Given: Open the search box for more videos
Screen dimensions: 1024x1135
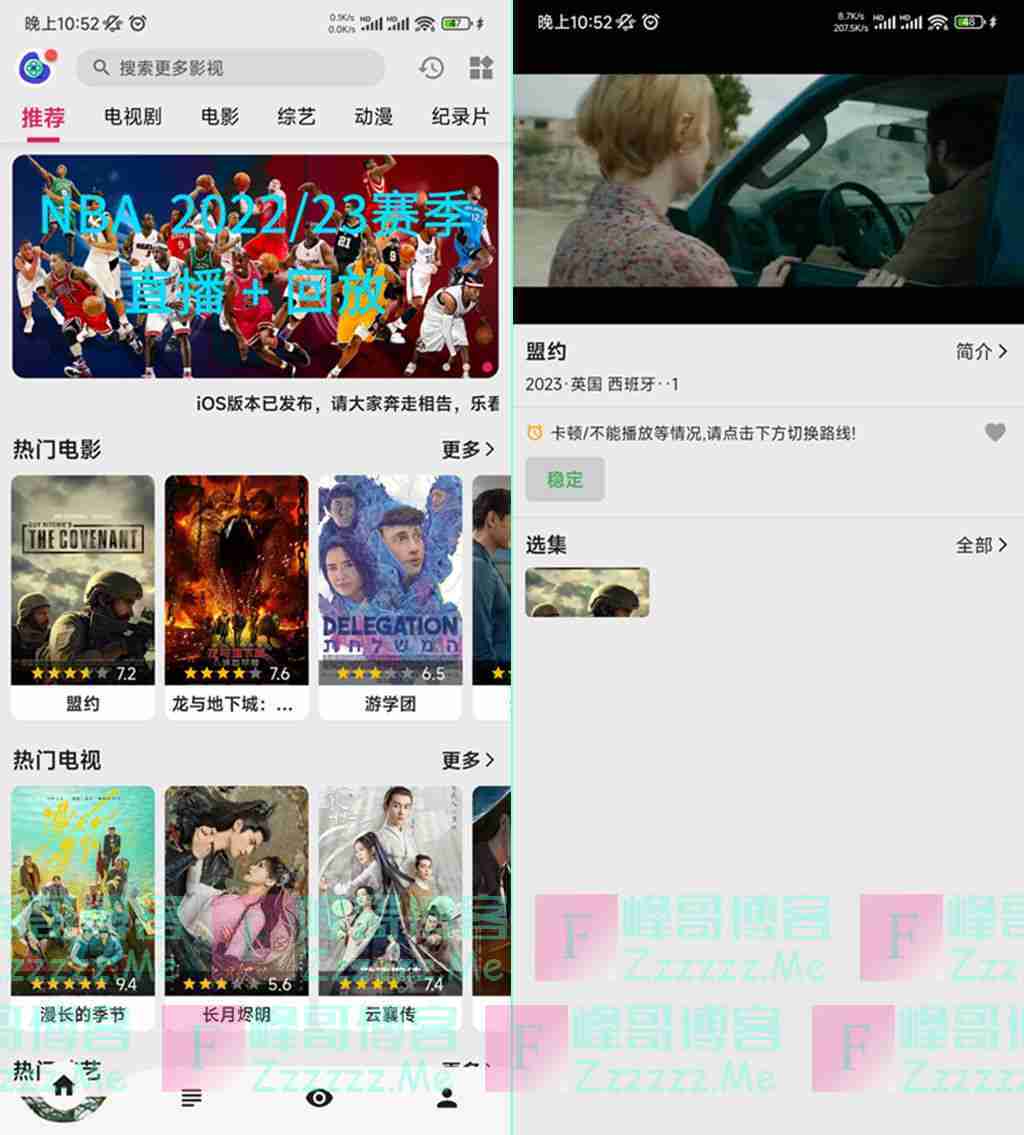Looking at the screenshot, I should pos(230,67).
